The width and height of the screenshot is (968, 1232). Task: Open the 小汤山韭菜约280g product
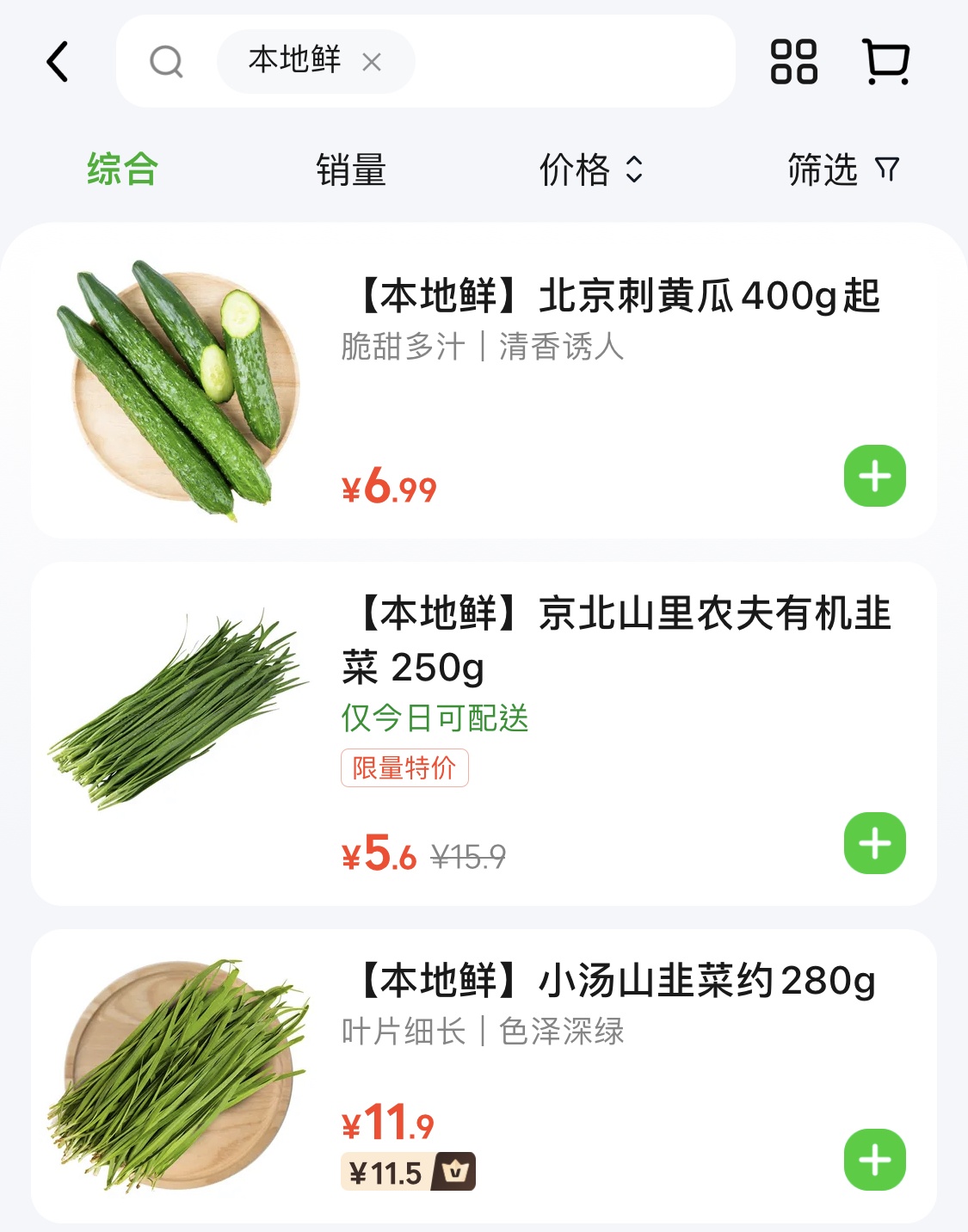pyautogui.click(x=616, y=981)
